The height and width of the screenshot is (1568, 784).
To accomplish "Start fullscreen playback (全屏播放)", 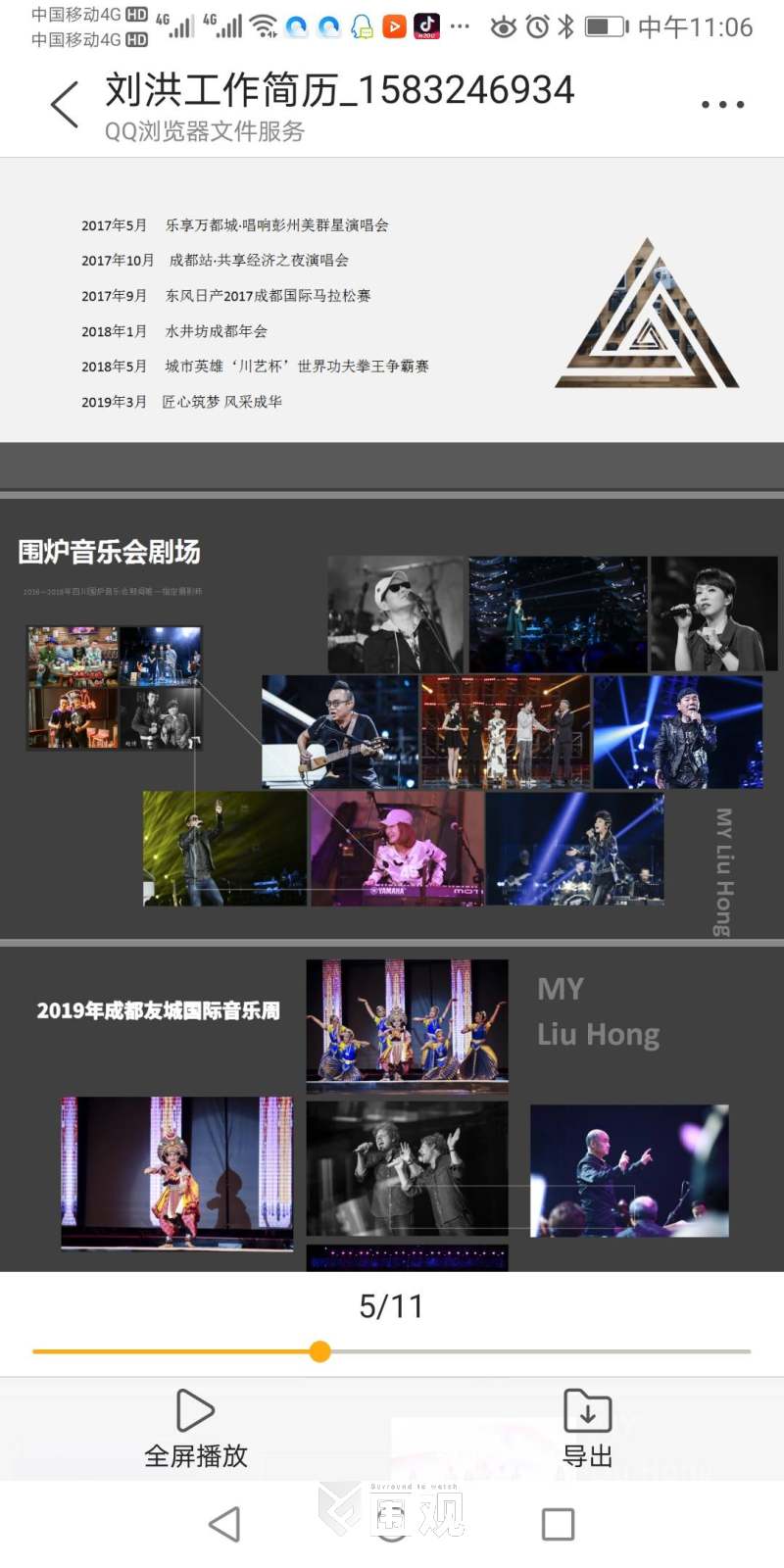I will coord(195,1428).
